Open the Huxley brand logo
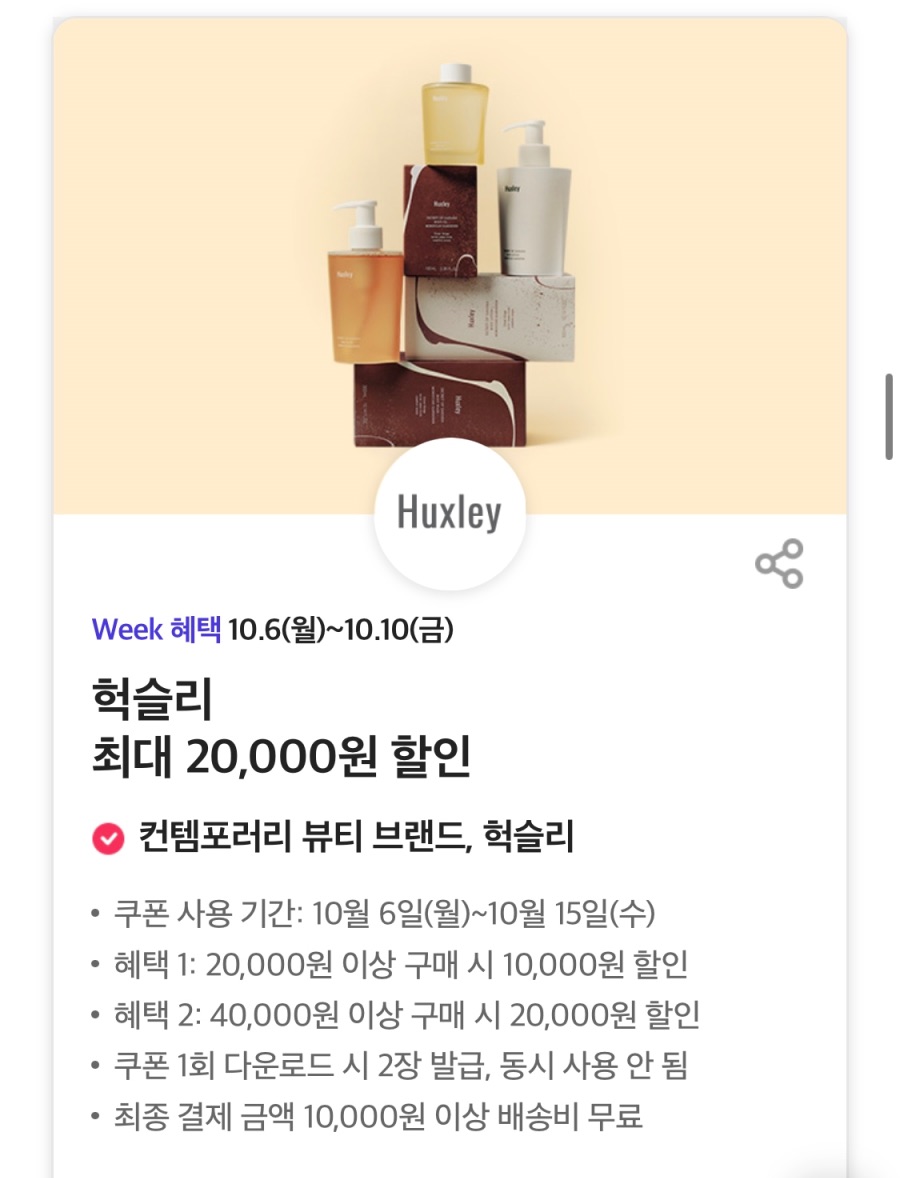The image size is (900, 1178). pos(449,513)
